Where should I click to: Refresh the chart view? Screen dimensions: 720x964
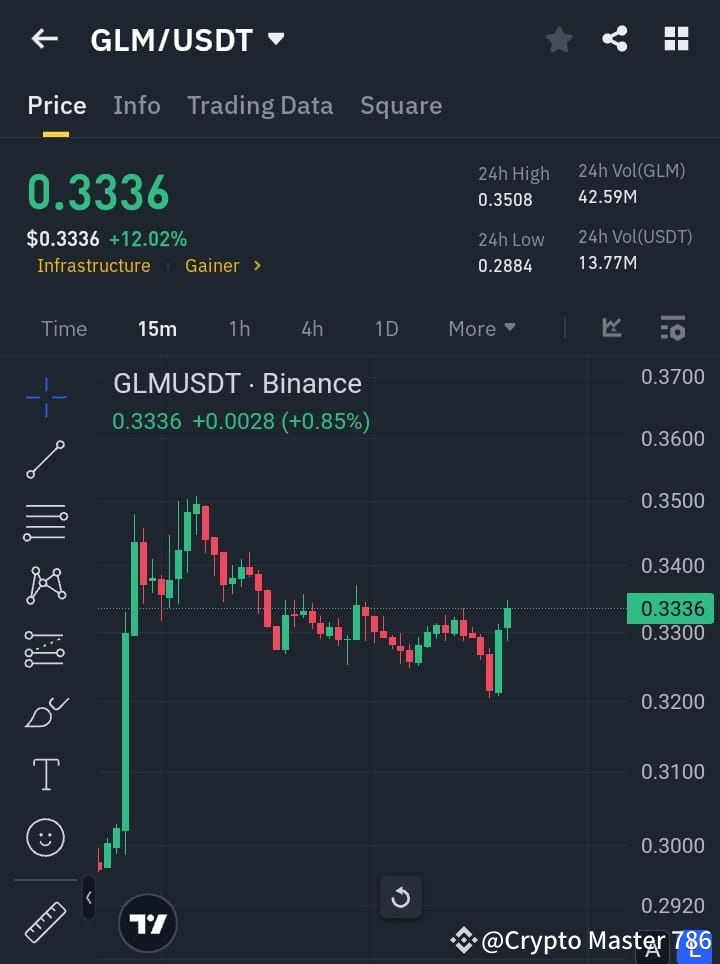point(401,897)
